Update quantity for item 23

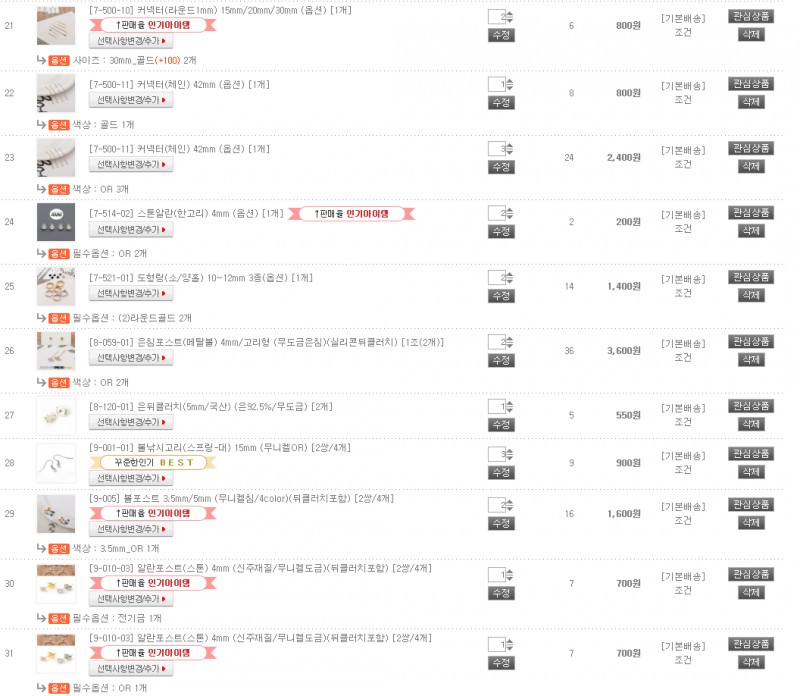point(501,167)
